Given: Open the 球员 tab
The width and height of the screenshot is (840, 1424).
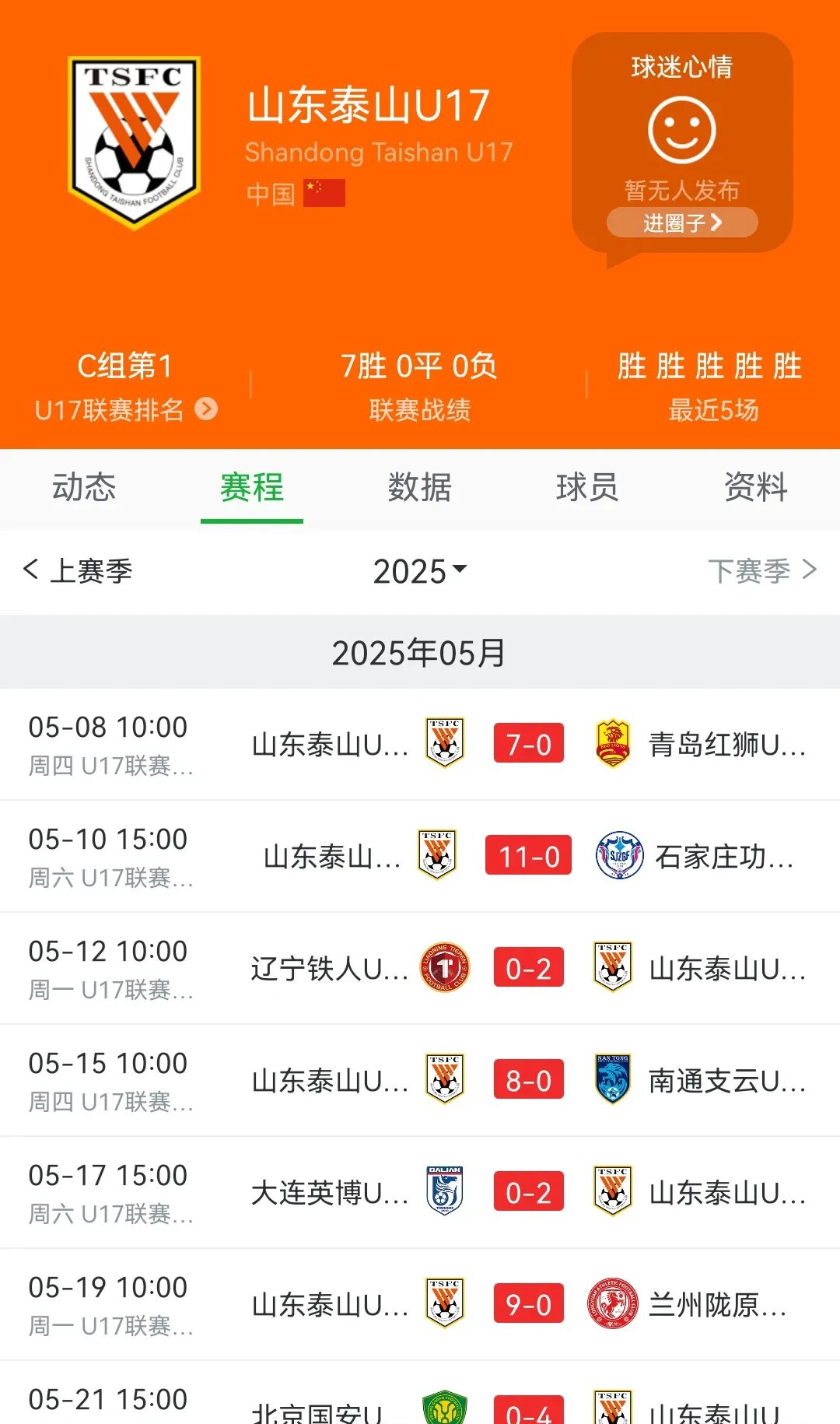Looking at the screenshot, I should pyautogui.click(x=587, y=488).
